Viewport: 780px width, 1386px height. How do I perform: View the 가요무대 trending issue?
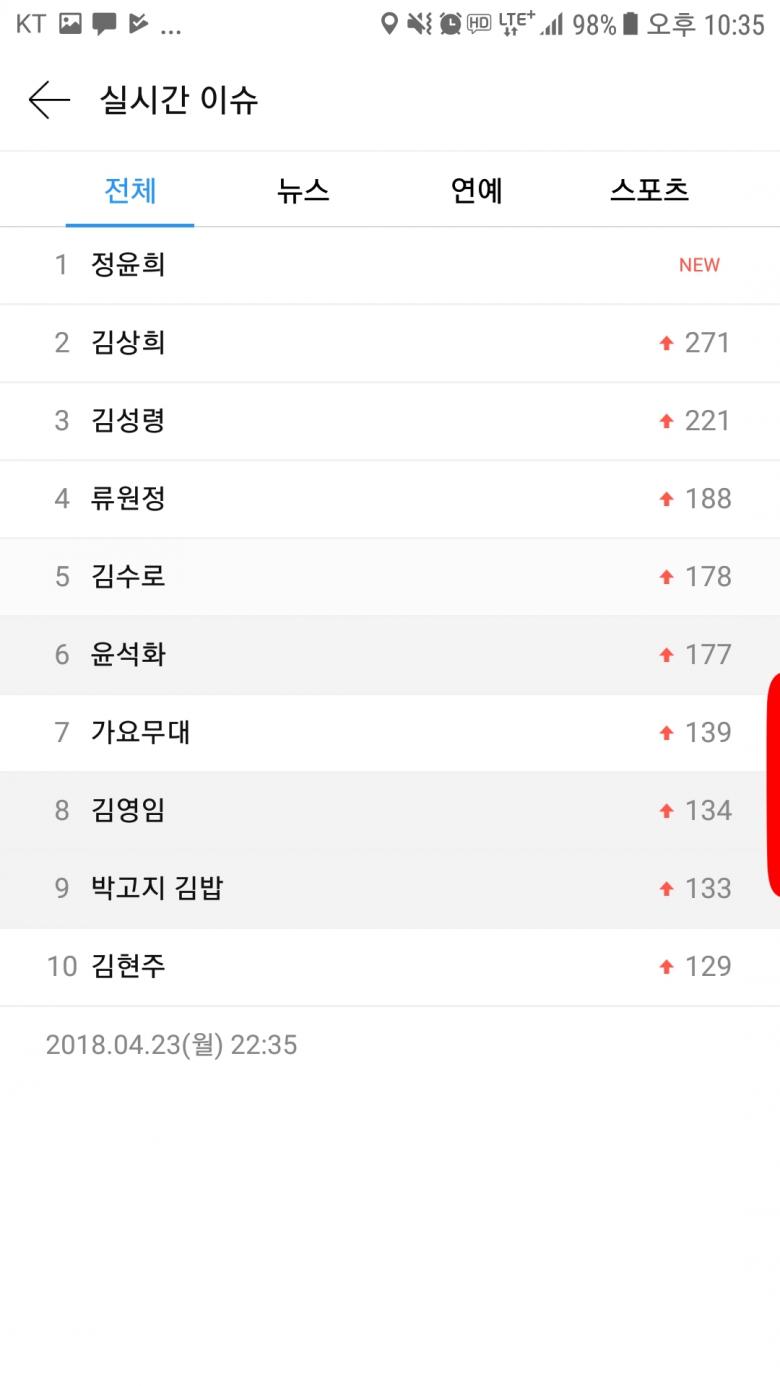(390, 733)
